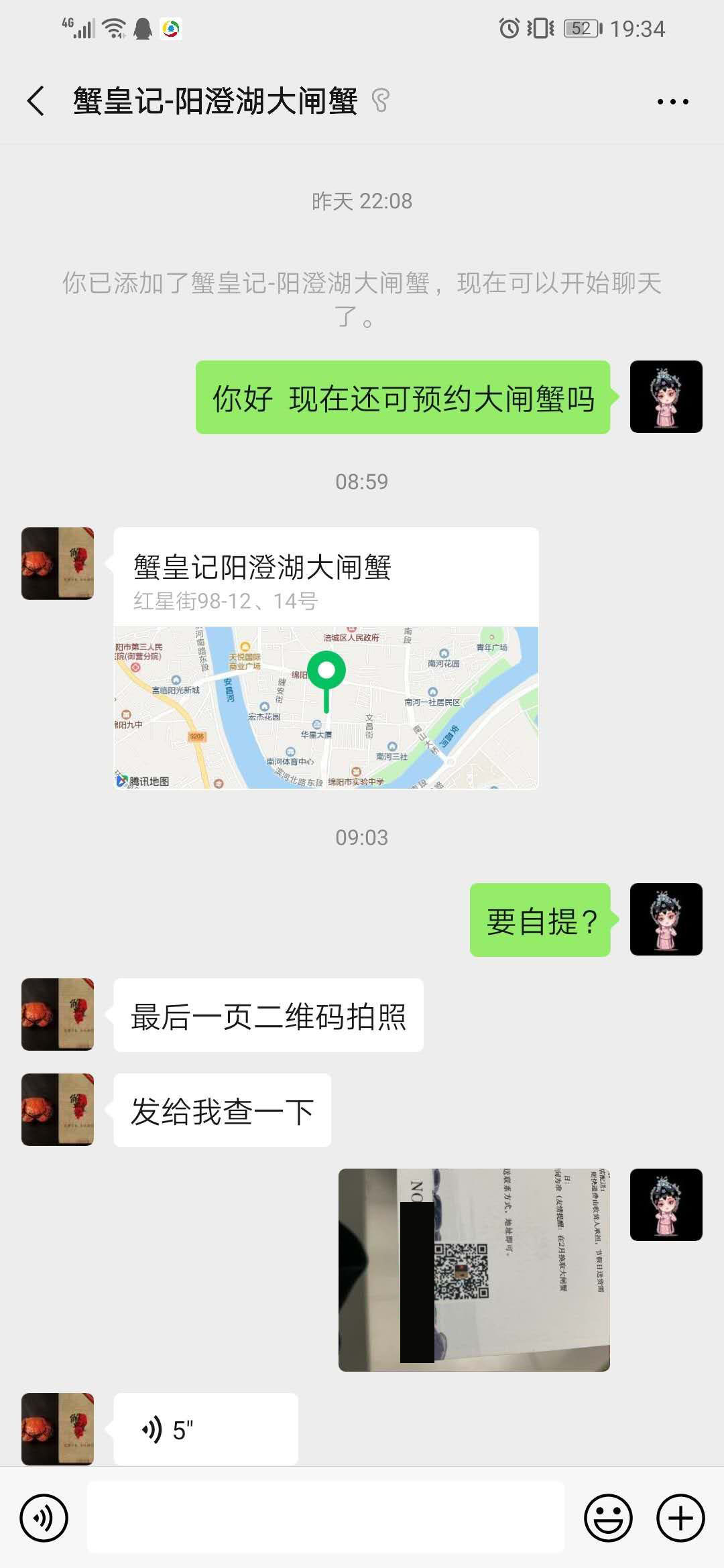Screen dimensions: 724x1568
Task: Open my avatar beside 要自提?
Action: tap(666, 919)
